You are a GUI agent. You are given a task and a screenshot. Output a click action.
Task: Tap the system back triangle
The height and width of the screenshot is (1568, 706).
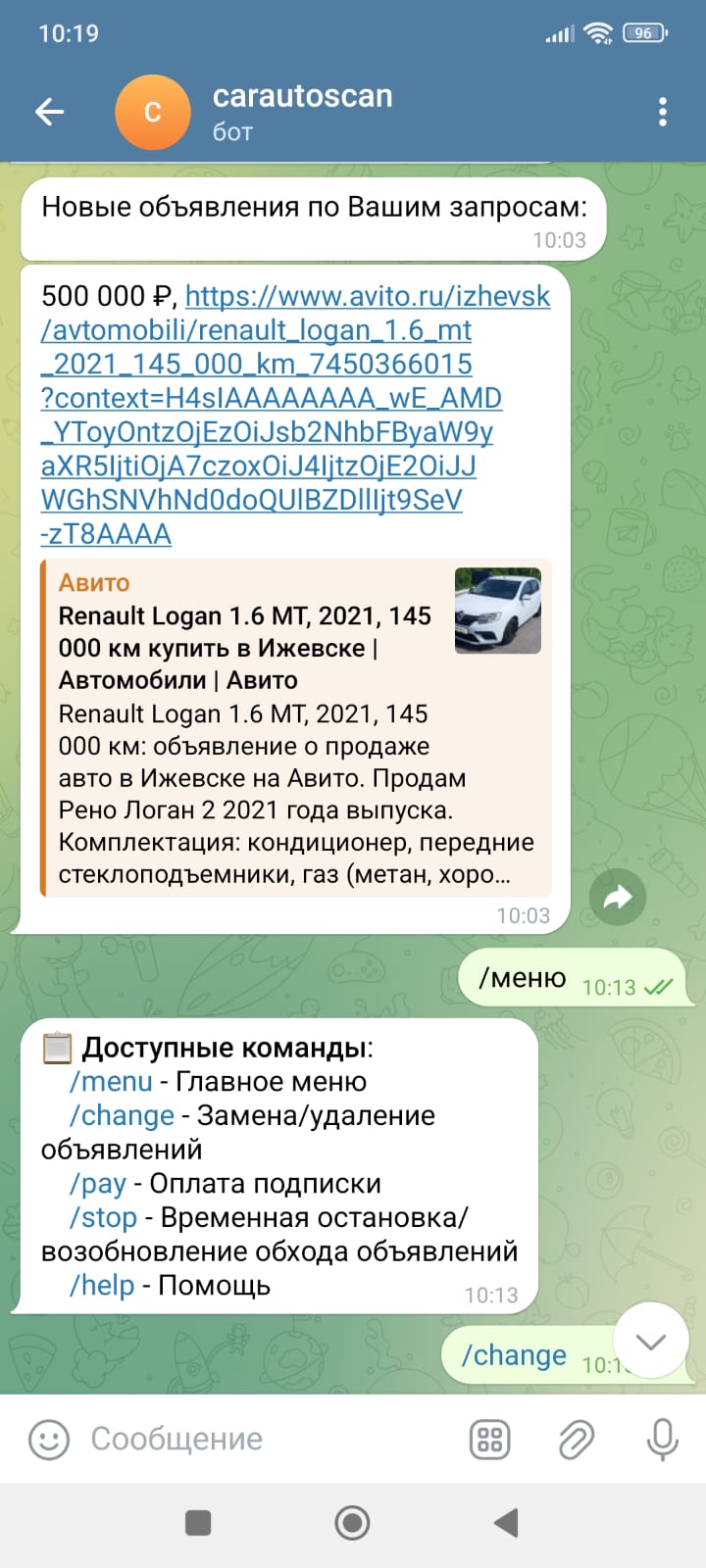506,1523
